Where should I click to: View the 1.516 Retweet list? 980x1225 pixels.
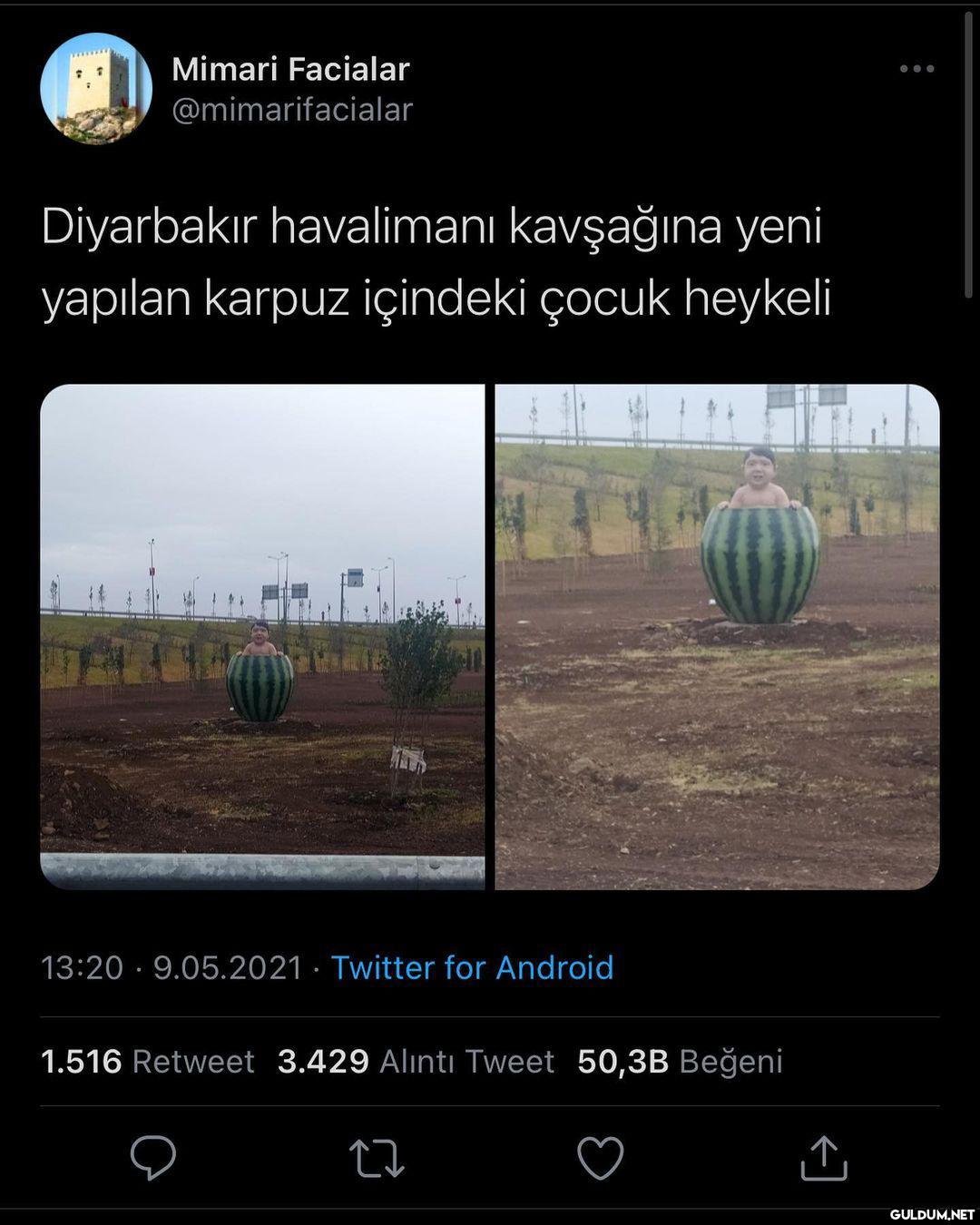click(x=148, y=1061)
